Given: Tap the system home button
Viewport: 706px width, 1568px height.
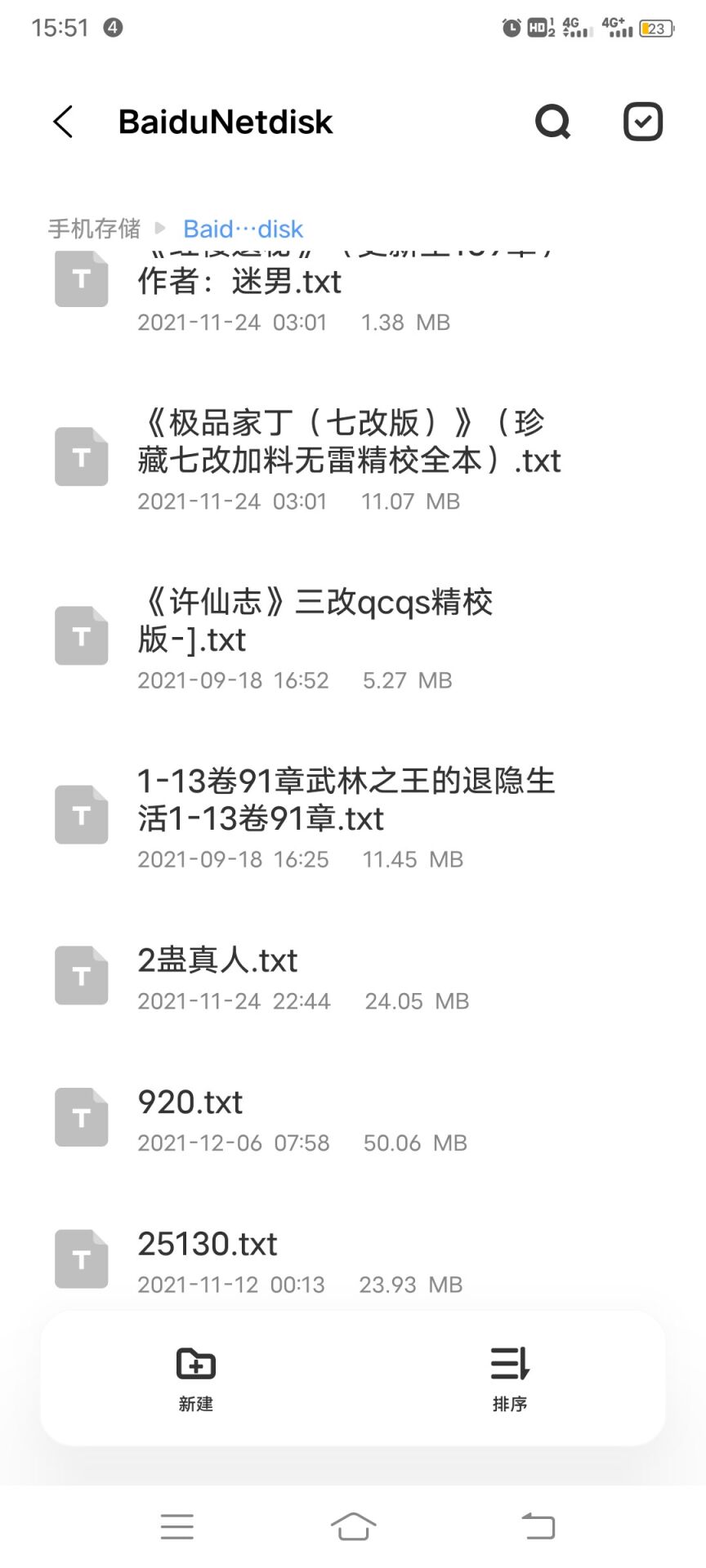Looking at the screenshot, I should tap(353, 1526).
